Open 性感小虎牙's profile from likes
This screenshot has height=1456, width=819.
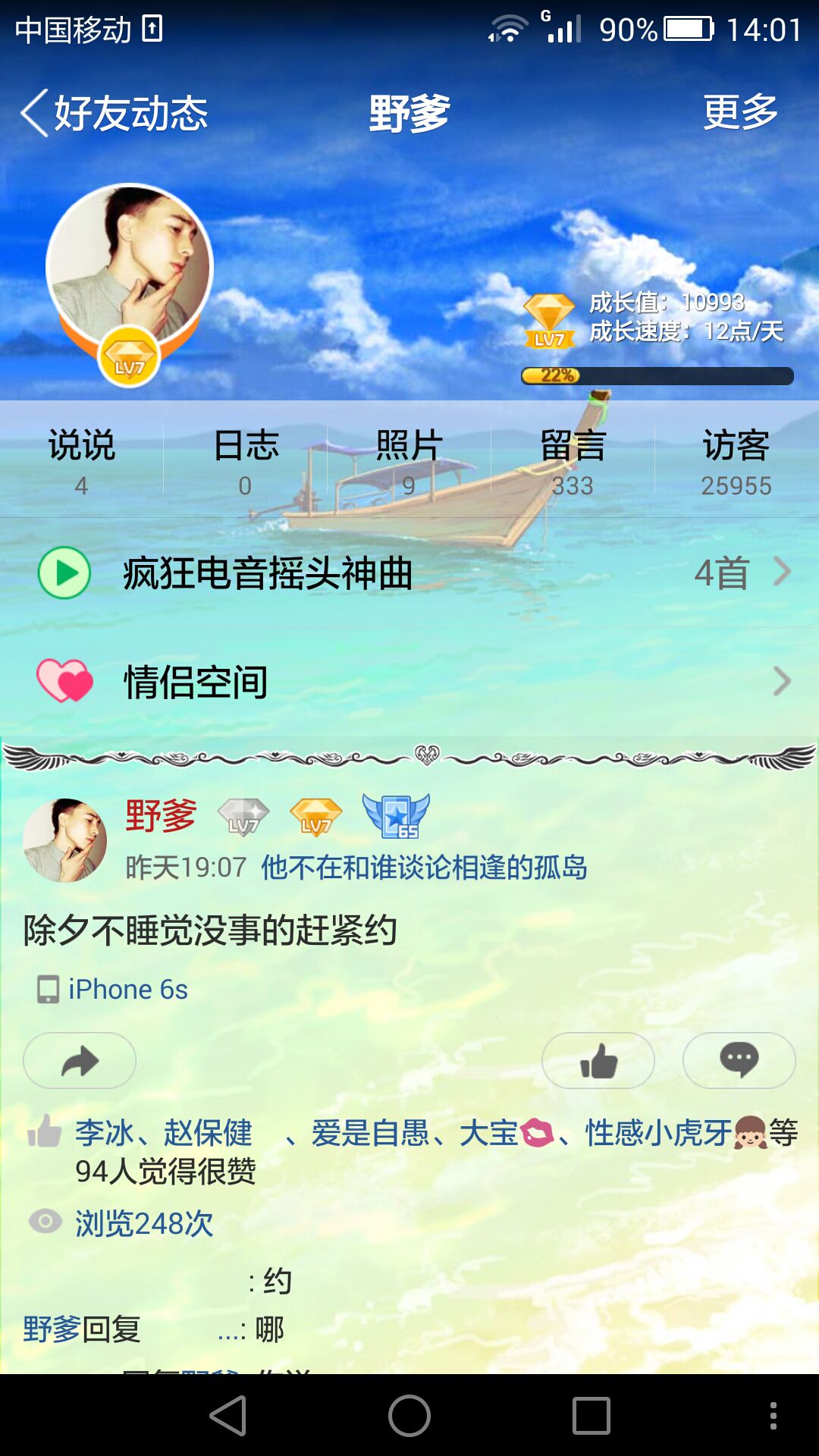pos(658,1133)
